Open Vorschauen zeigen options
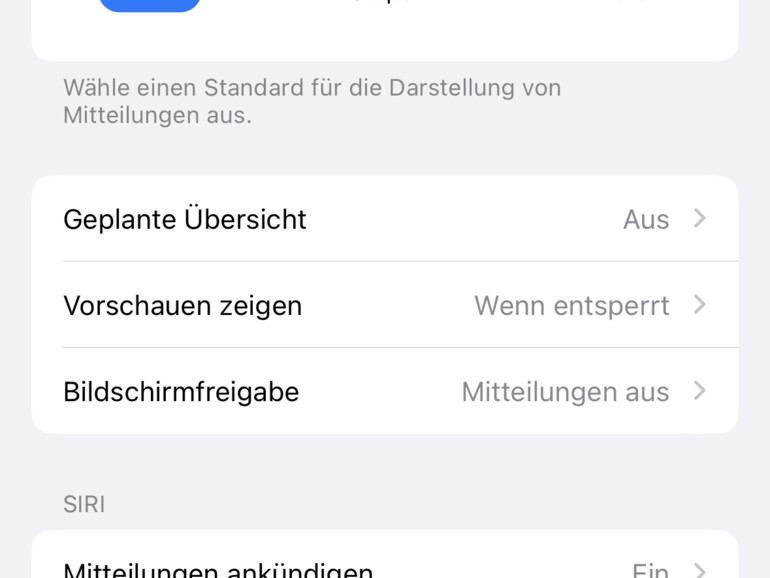 (x=385, y=305)
